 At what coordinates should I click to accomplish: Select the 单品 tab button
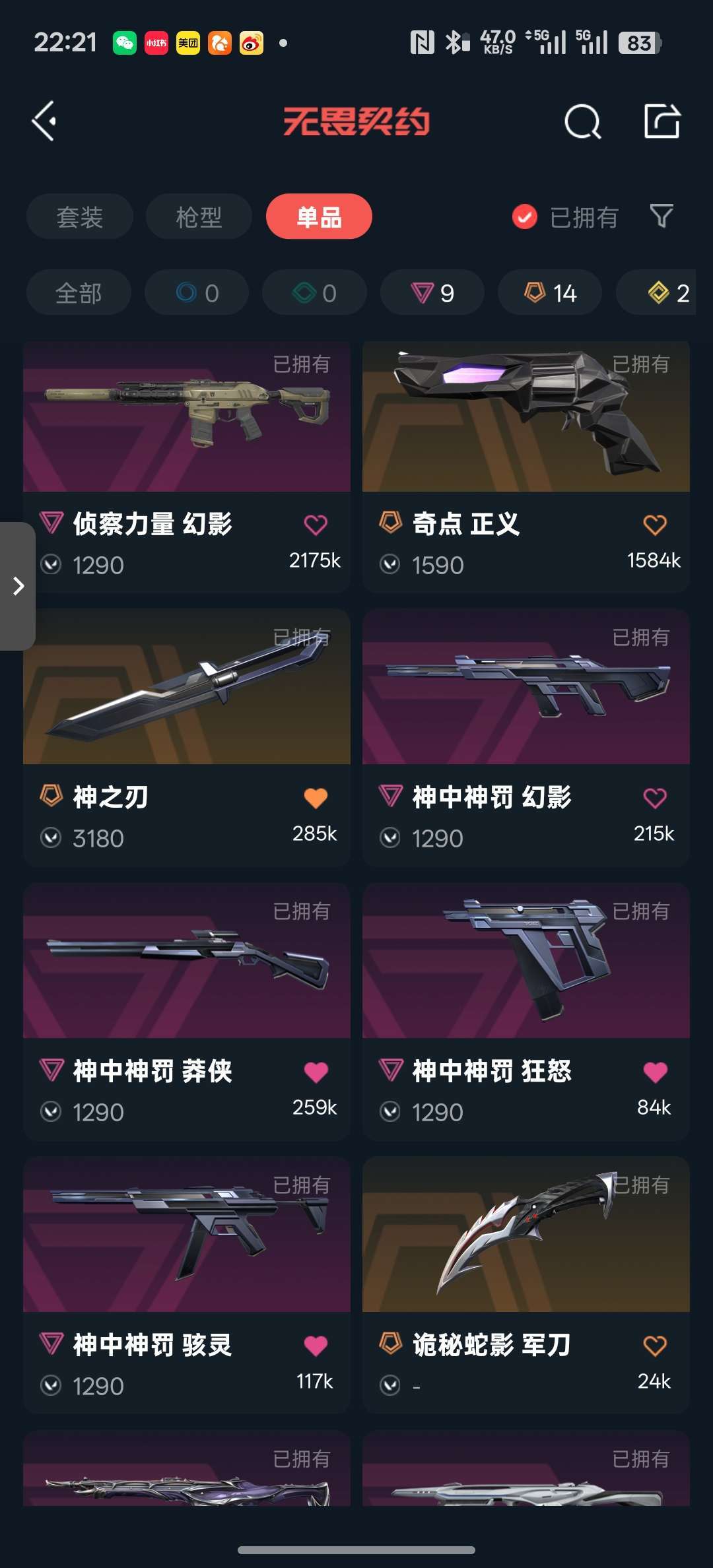tap(319, 216)
